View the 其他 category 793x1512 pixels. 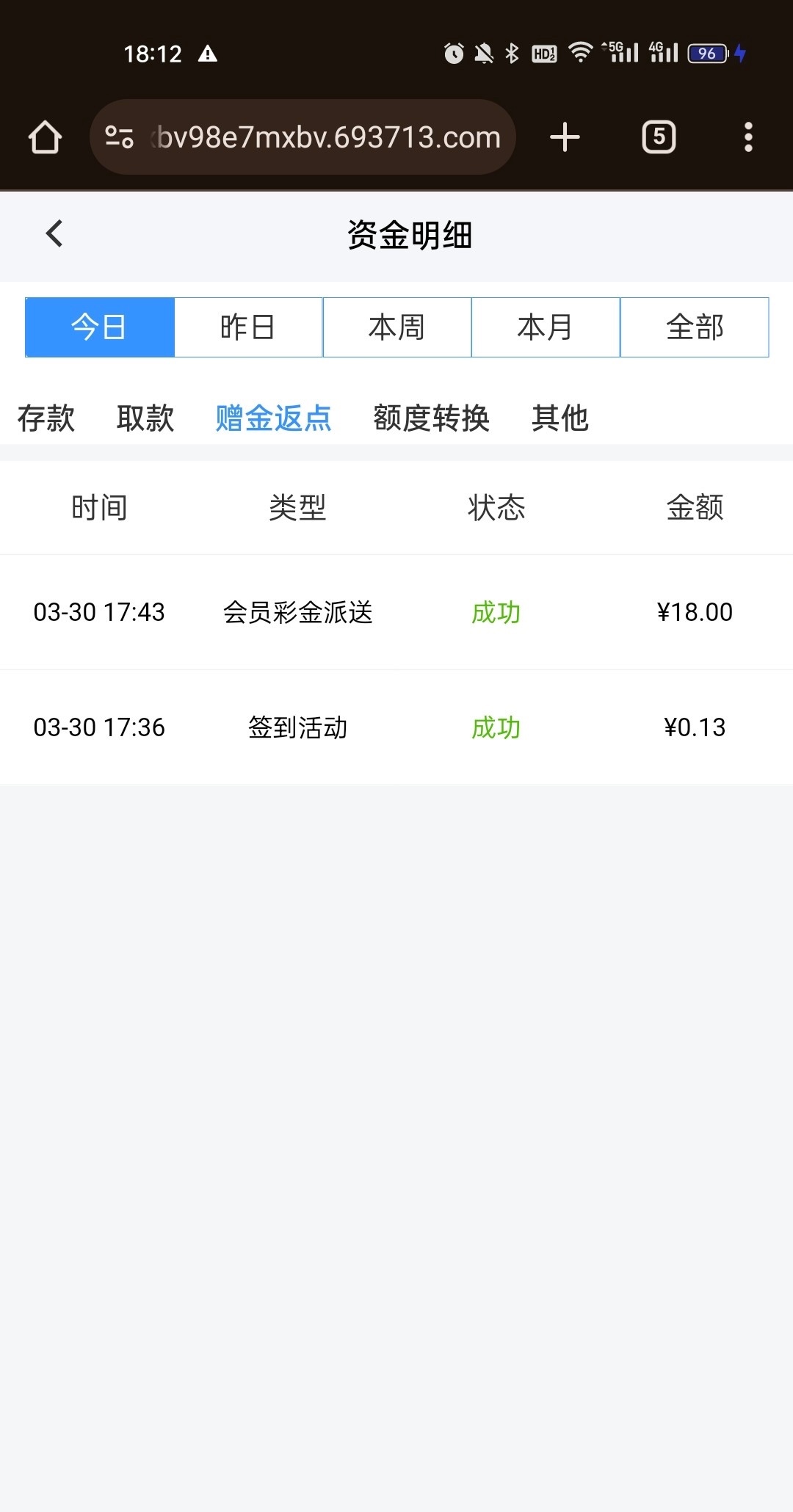pyautogui.click(x=560, y=418)
